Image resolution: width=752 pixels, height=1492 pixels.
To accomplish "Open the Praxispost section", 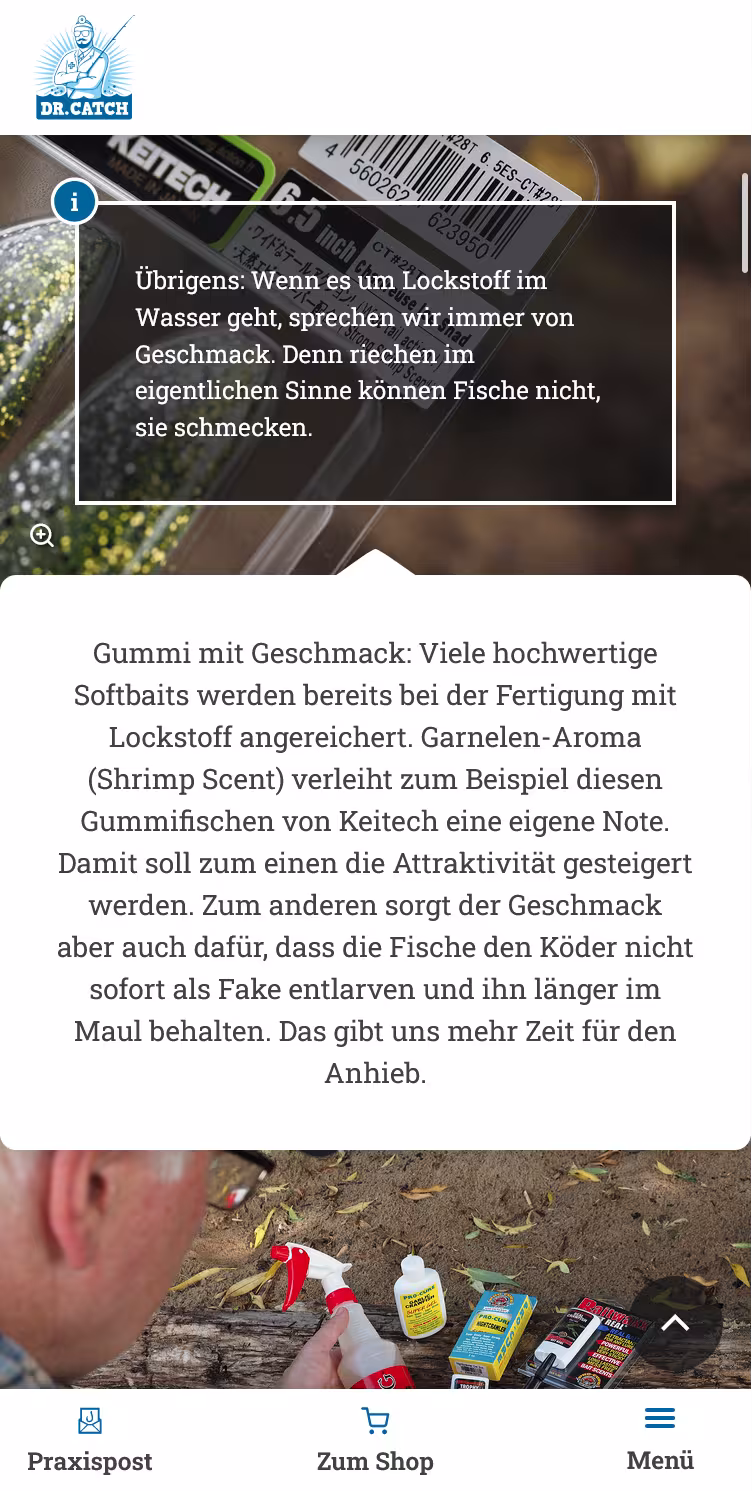I will click(x=90, y=1441).
